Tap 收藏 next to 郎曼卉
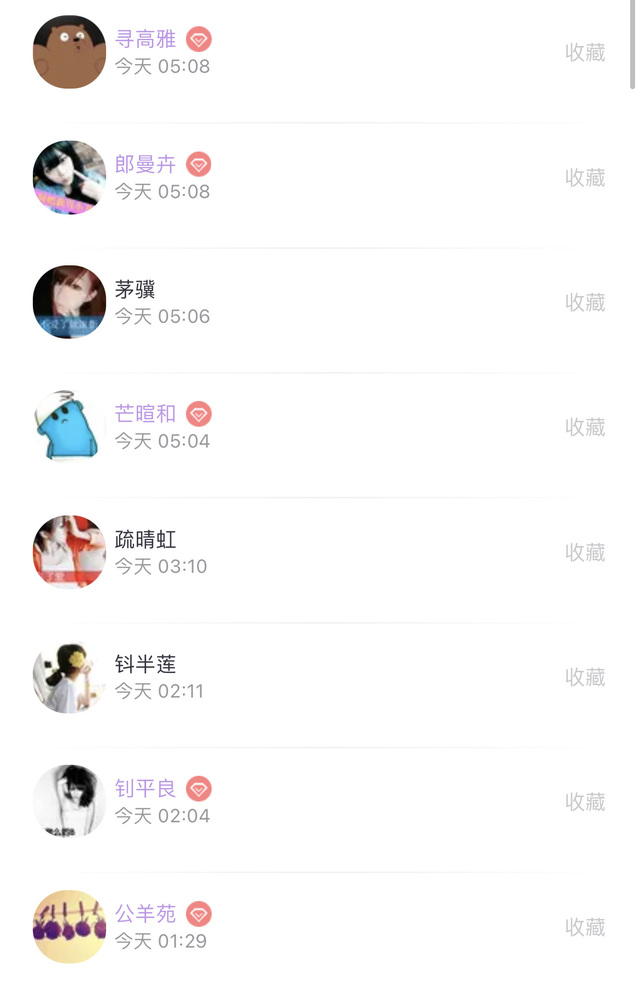The width and height of the screenshot is (640, 993). click(x=585, y=178)
